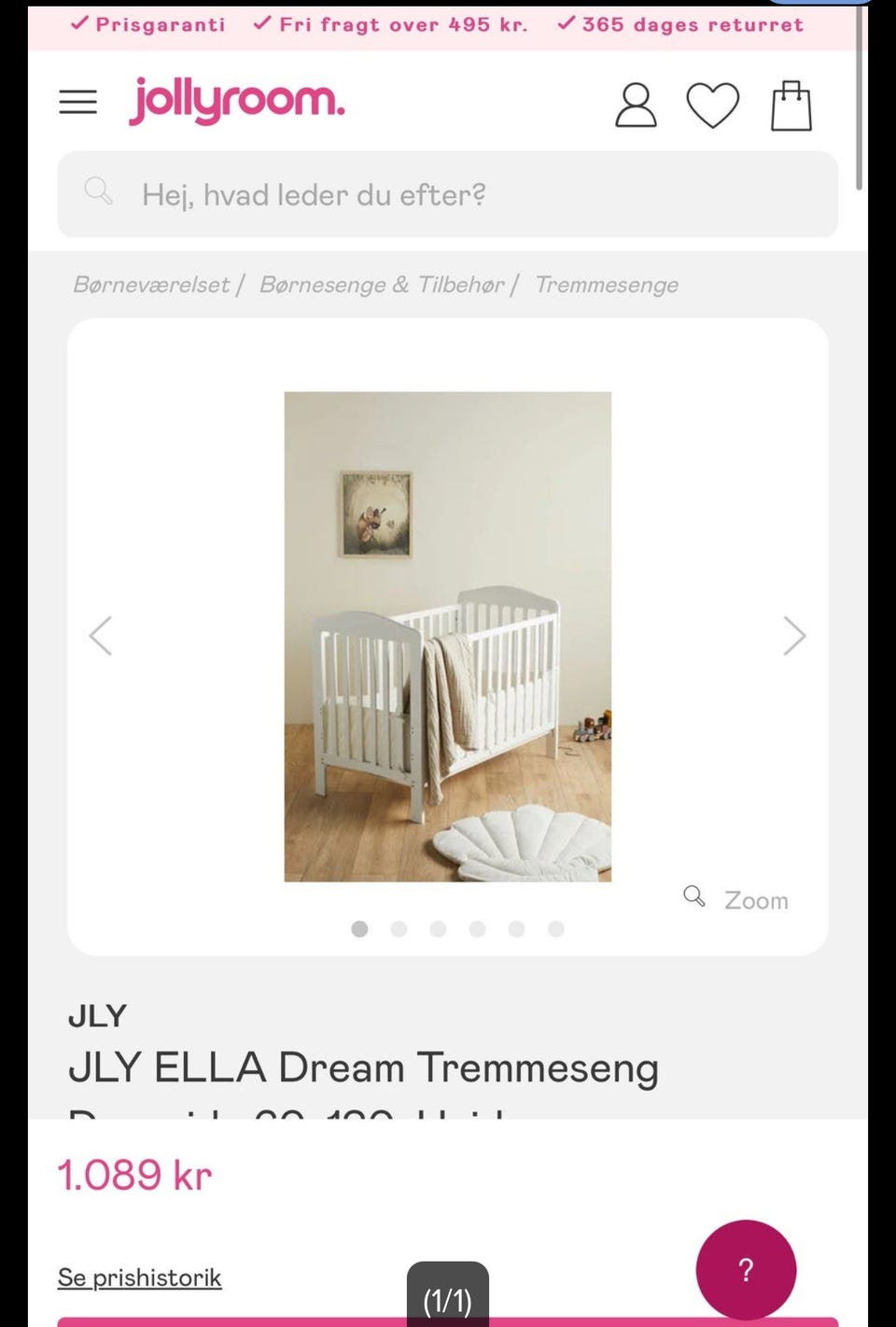896x1327 pixels.
Task: Open the help question mark bubble
Action: 746,1268
